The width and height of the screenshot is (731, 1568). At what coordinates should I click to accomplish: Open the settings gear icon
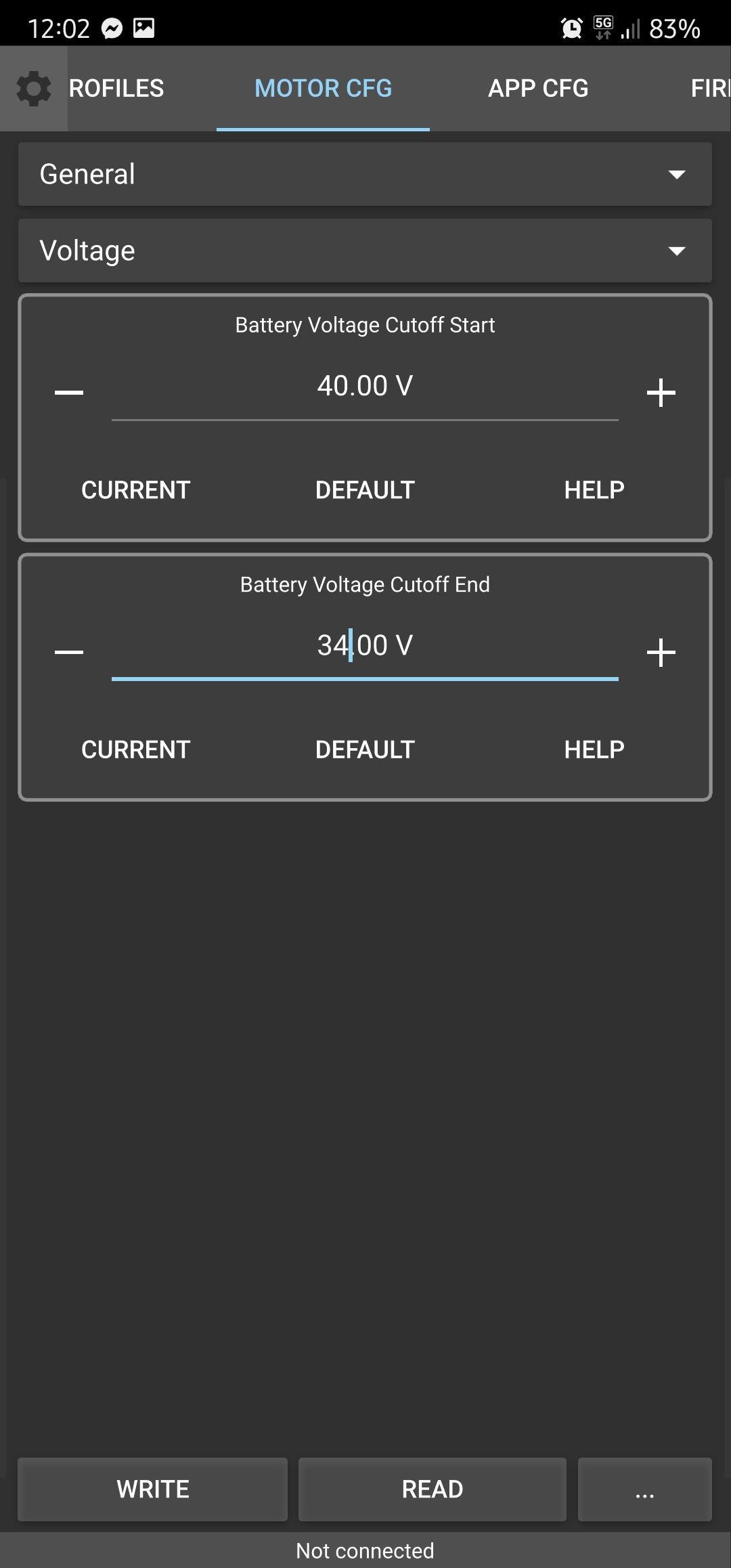(x=34, y=89)
